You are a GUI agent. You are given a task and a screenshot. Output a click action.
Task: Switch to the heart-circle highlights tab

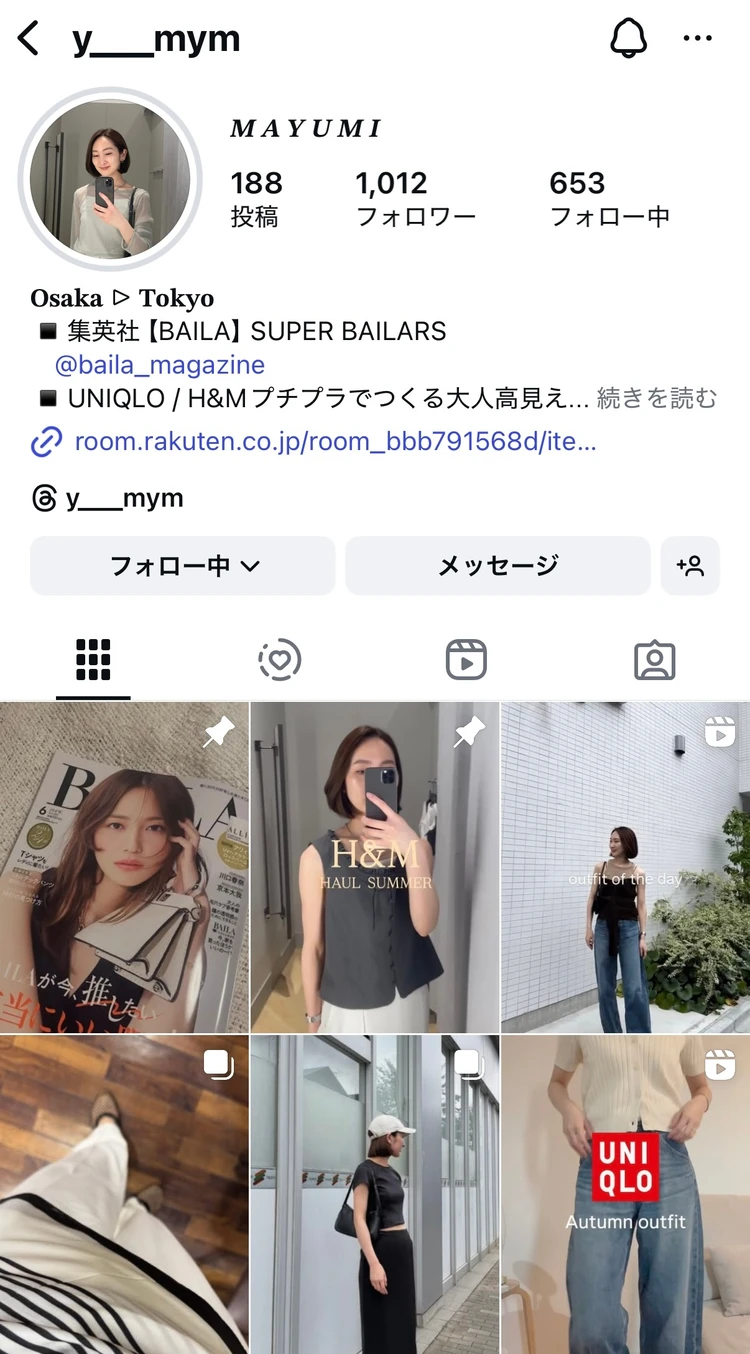point(279,660)
